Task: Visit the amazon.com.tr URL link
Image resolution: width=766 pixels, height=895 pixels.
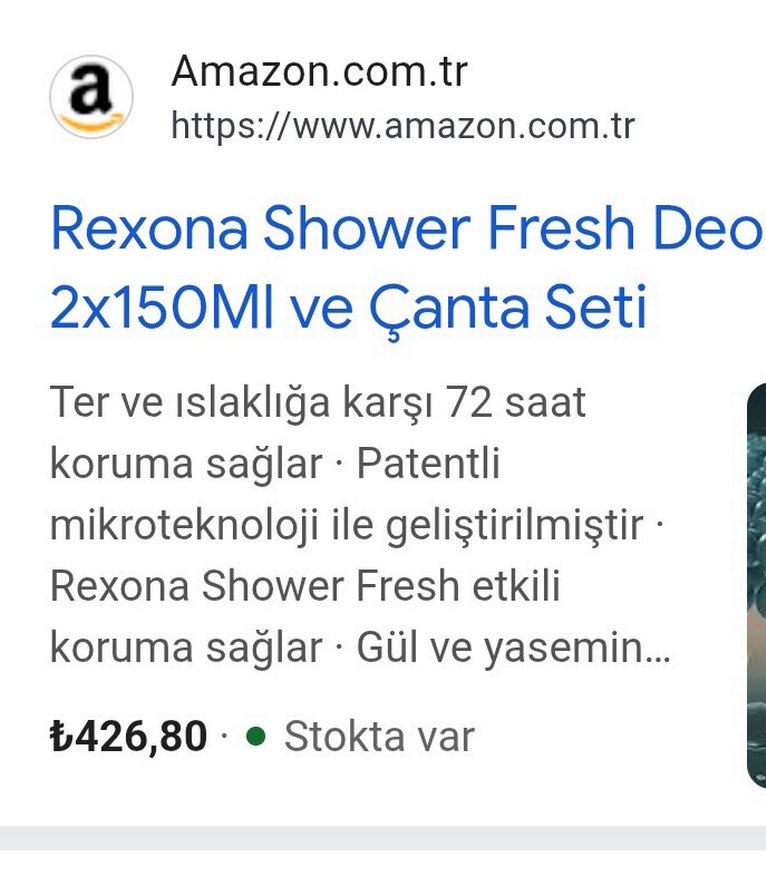Action: [x=404, y=126]
